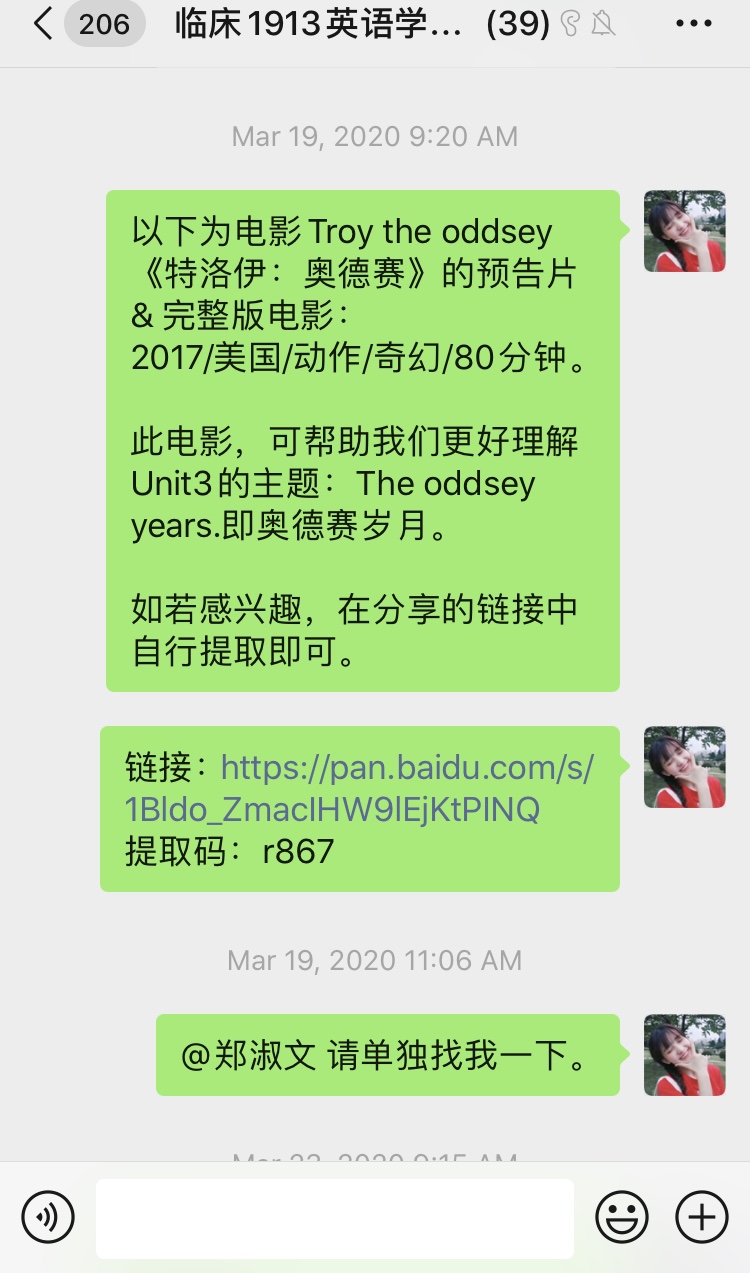Open the plus attachments panel
Viewport: 750px width, 1273px height.
[702, 1217]
